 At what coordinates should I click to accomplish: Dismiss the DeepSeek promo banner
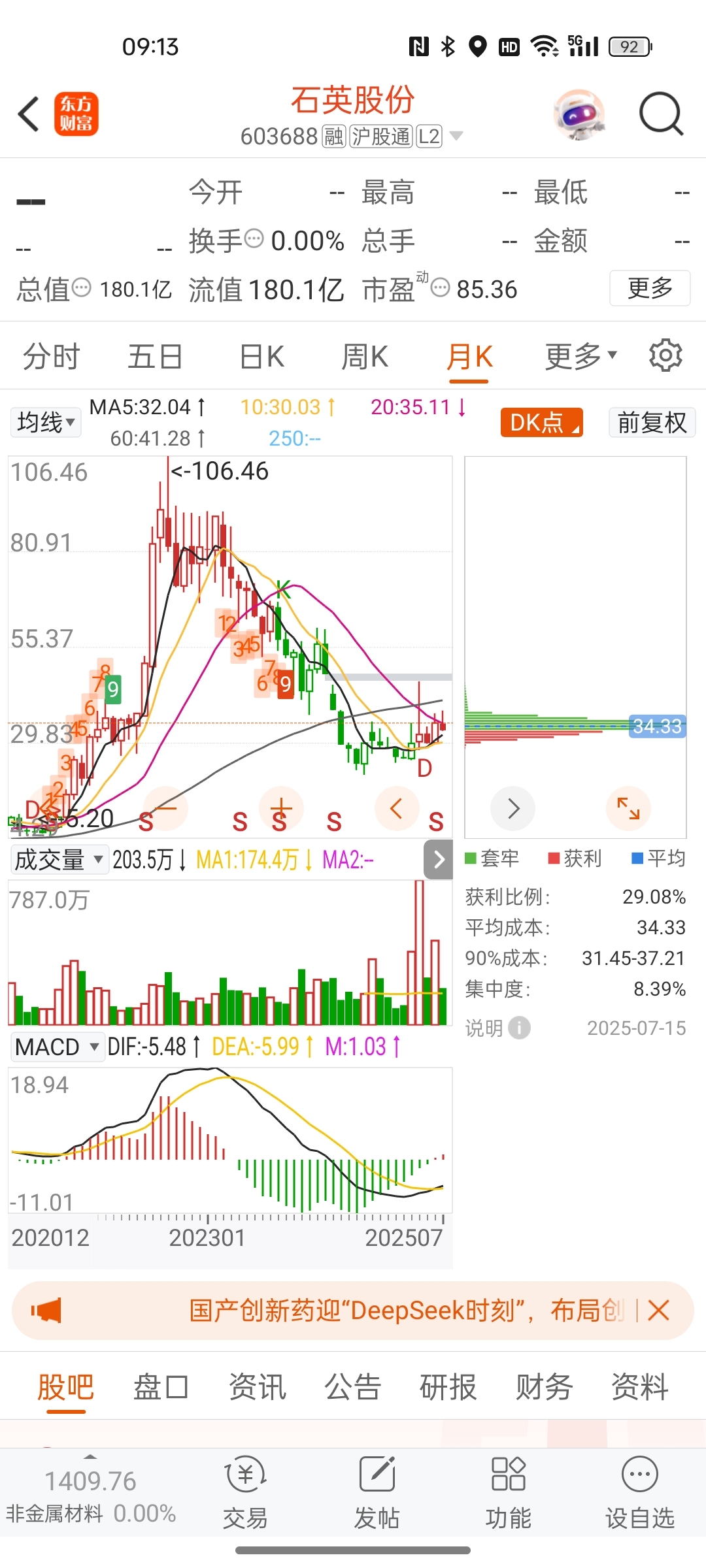pos(658,1311)
